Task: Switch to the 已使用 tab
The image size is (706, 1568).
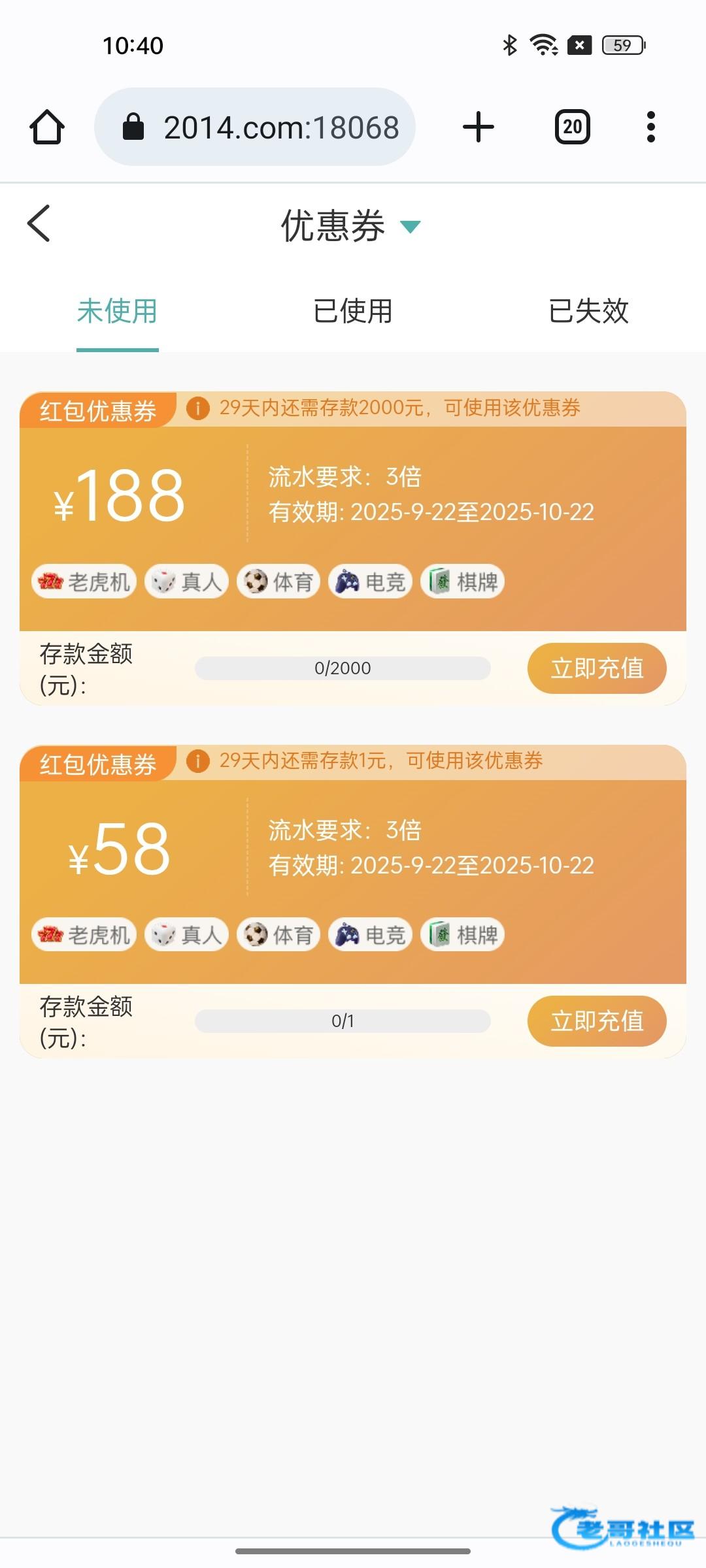Action: [353, 311]
